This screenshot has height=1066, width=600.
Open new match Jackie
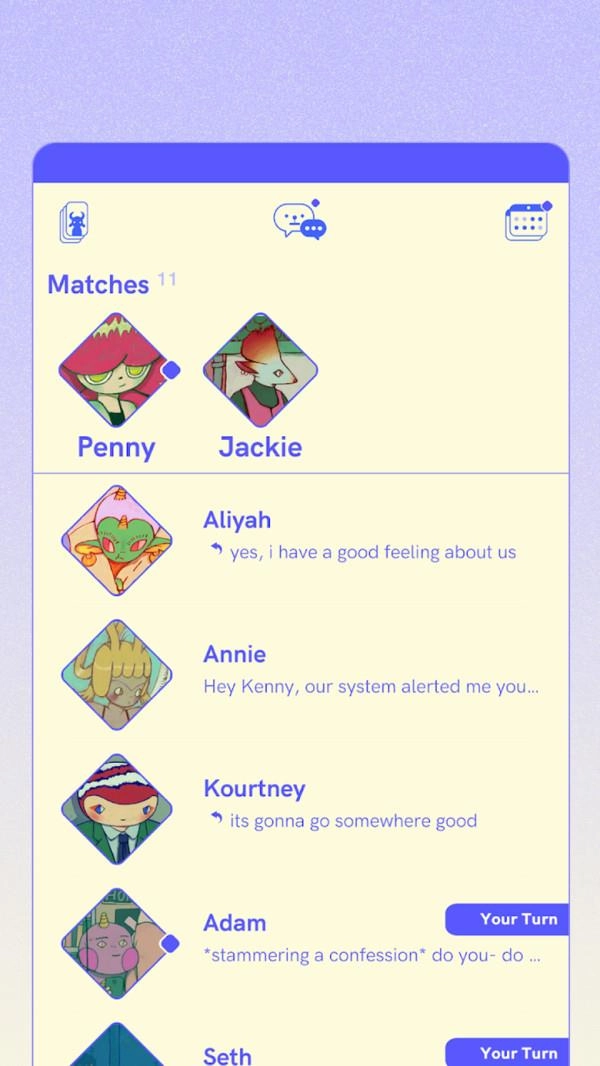tap(260, 387)
